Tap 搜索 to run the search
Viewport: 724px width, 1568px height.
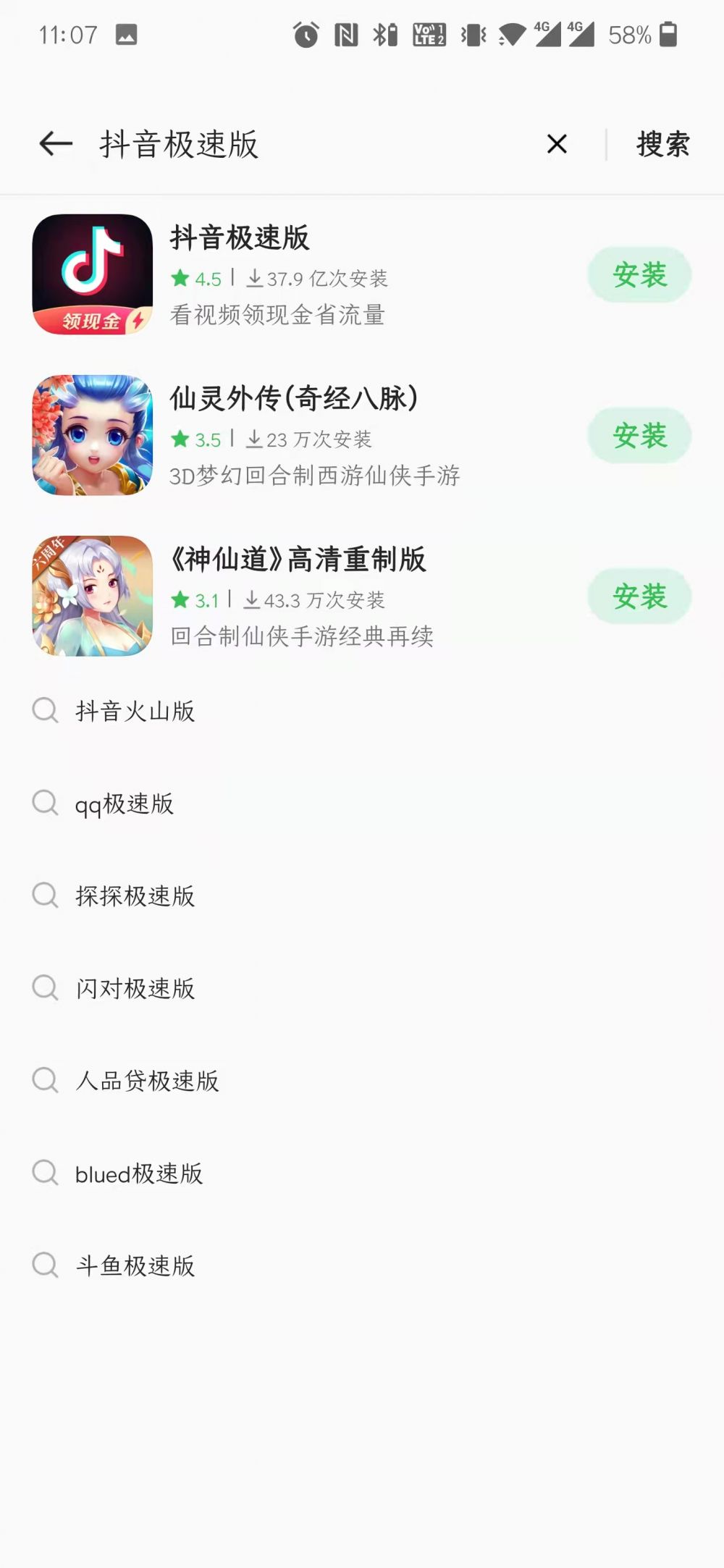point(663,144)
